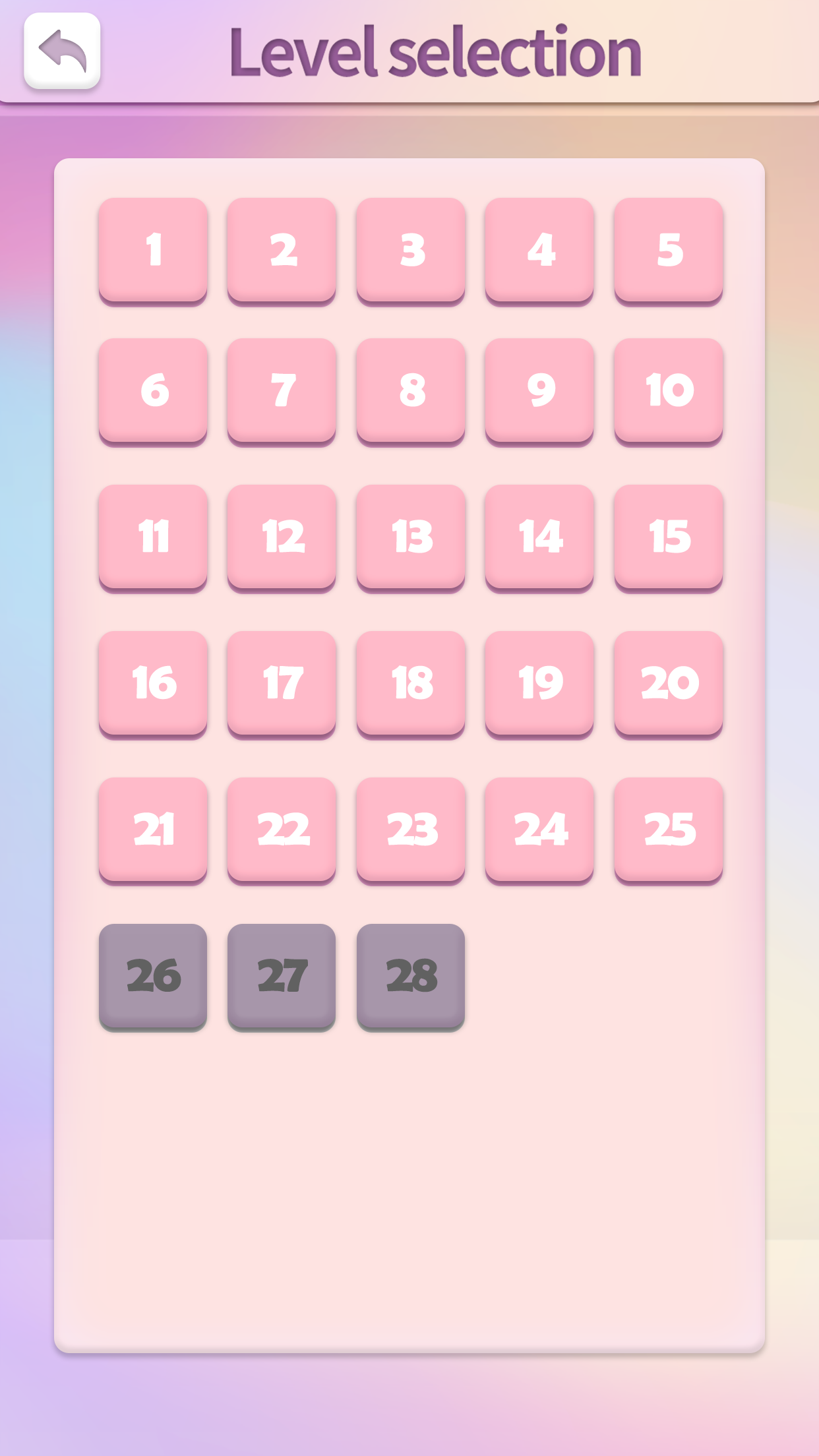Tap the locked level 28 tile
This screenshot has height=1456, width=819.
[411, 976]
